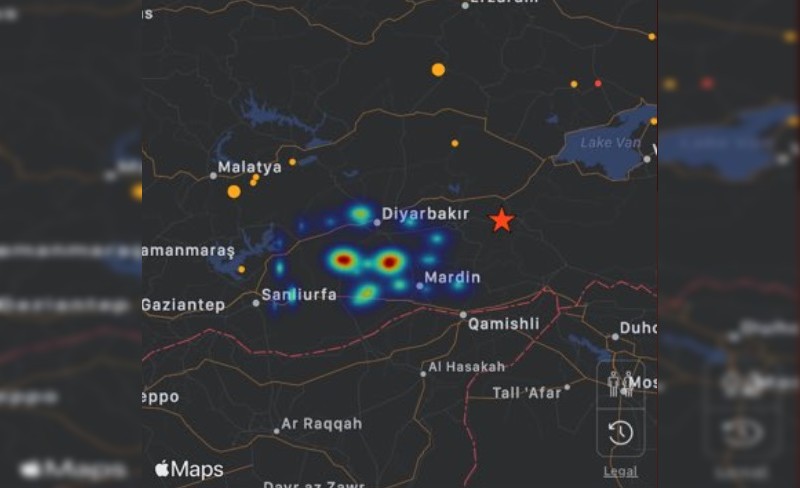Image resolution: width=800 pixels, height=488 pixels.
Task: Open the history clock button
Action: pos(620,433)
